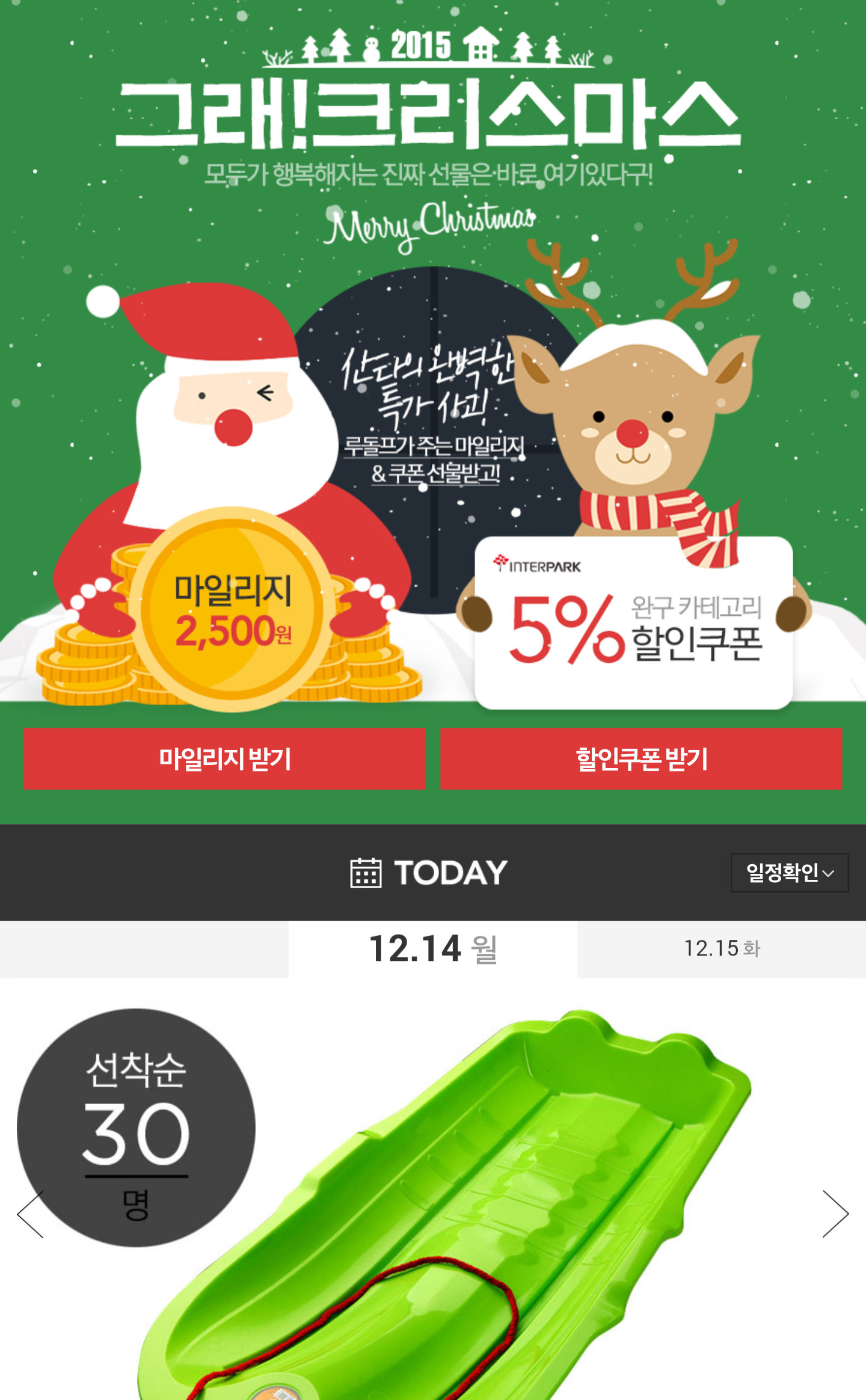The image size is (866, 1400).
Task: Tap the 마일리지 받기 button
Action: point(224,758)
